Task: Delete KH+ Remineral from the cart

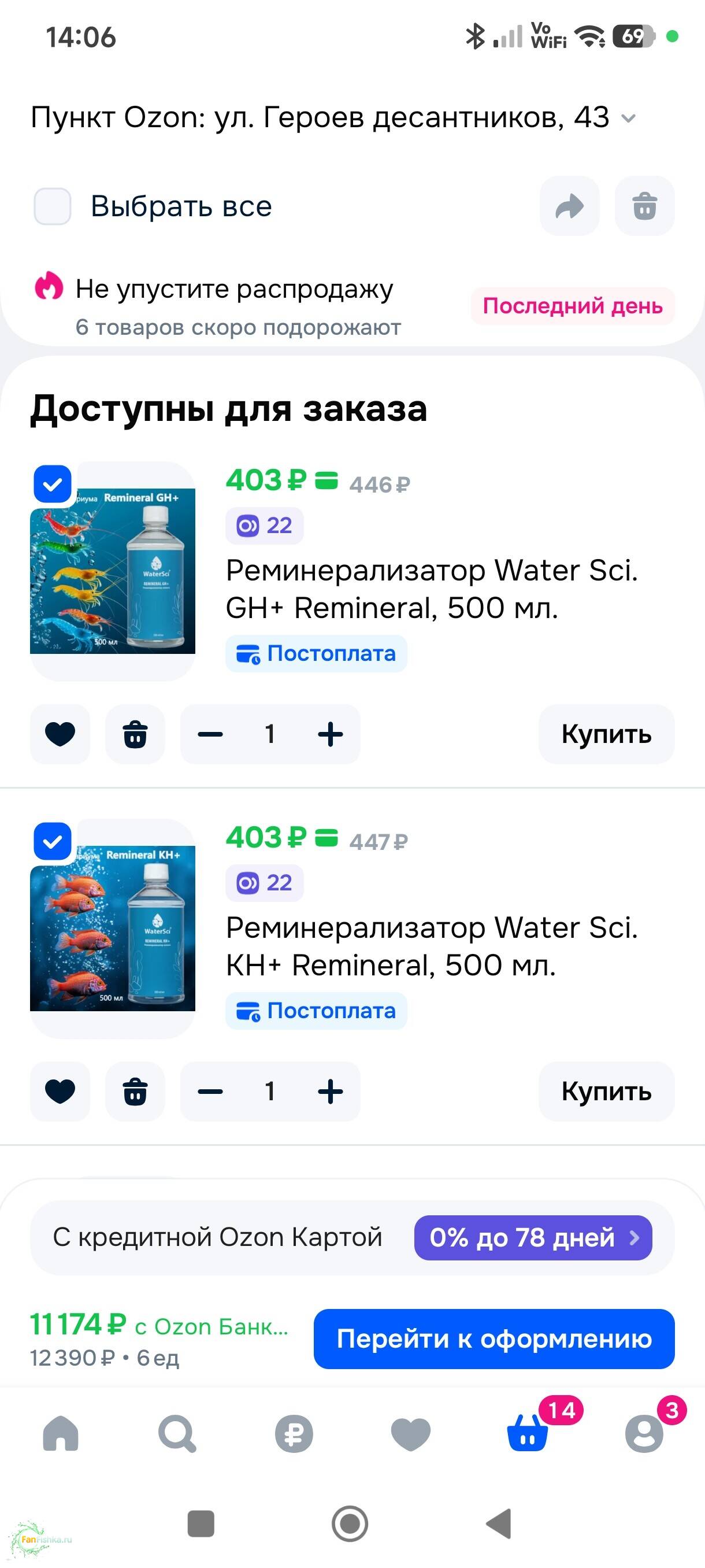Action: [x=135, y=1092]
